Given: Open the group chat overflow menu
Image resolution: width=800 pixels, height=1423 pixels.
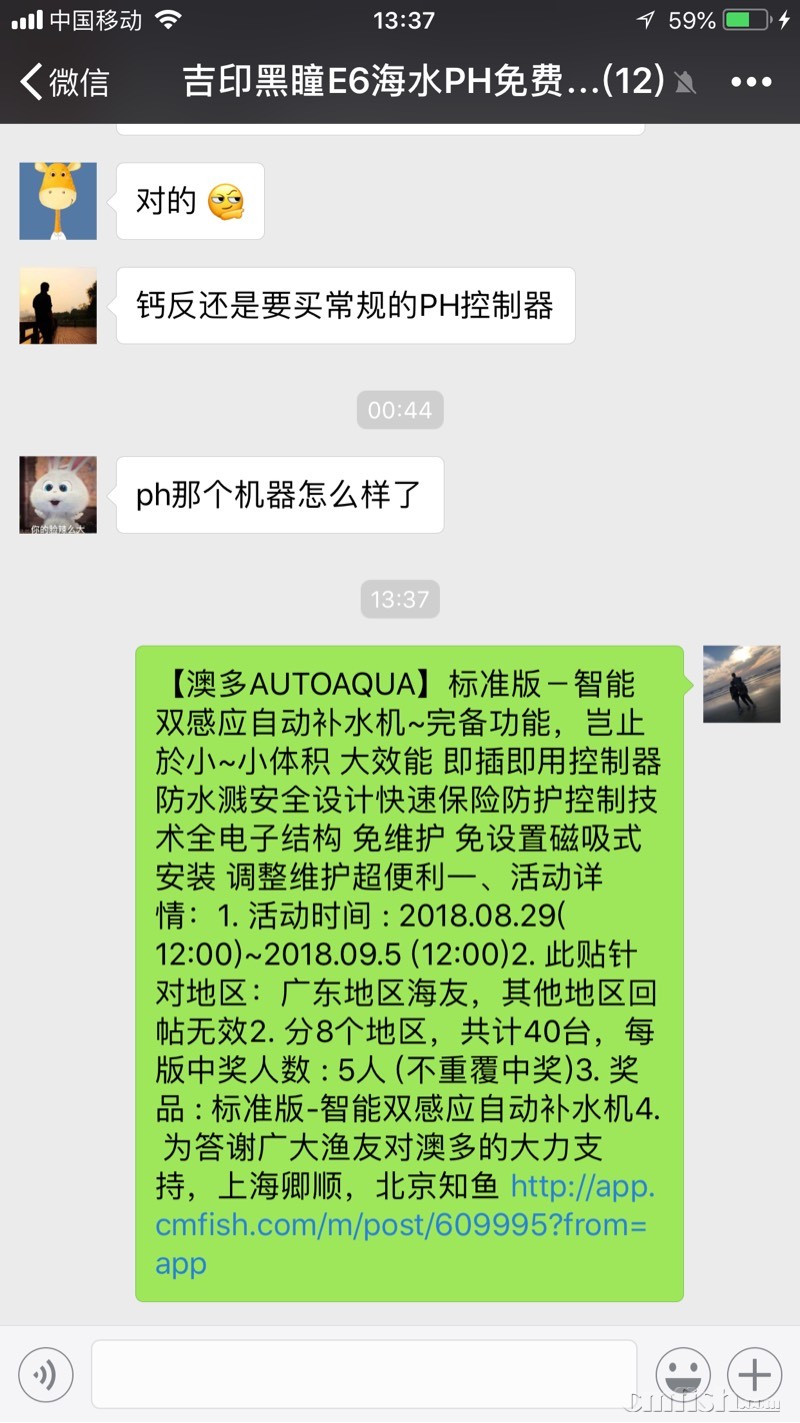Looking at the screenshot, I should point(751,82).
